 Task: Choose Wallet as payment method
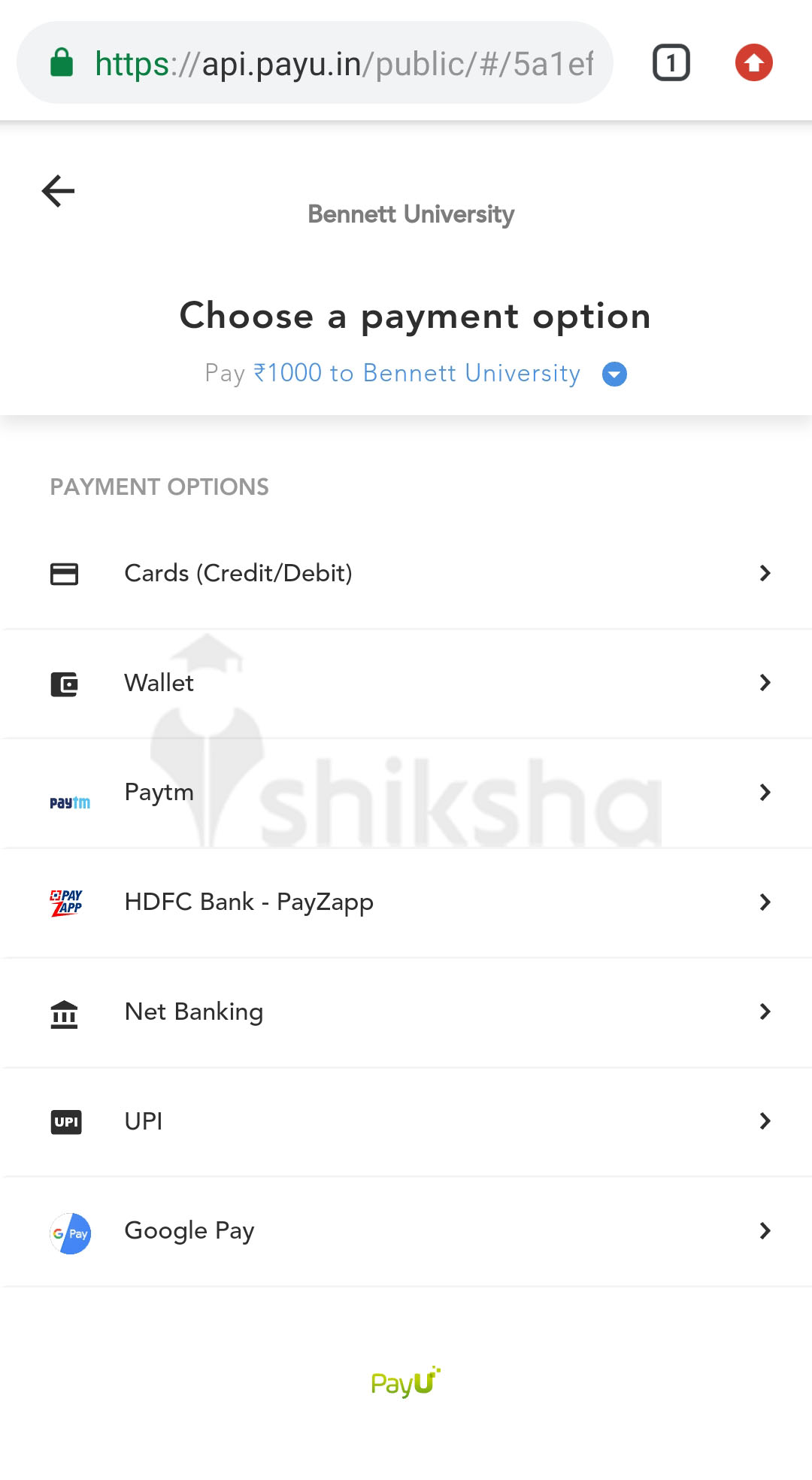tap(406, 683)
